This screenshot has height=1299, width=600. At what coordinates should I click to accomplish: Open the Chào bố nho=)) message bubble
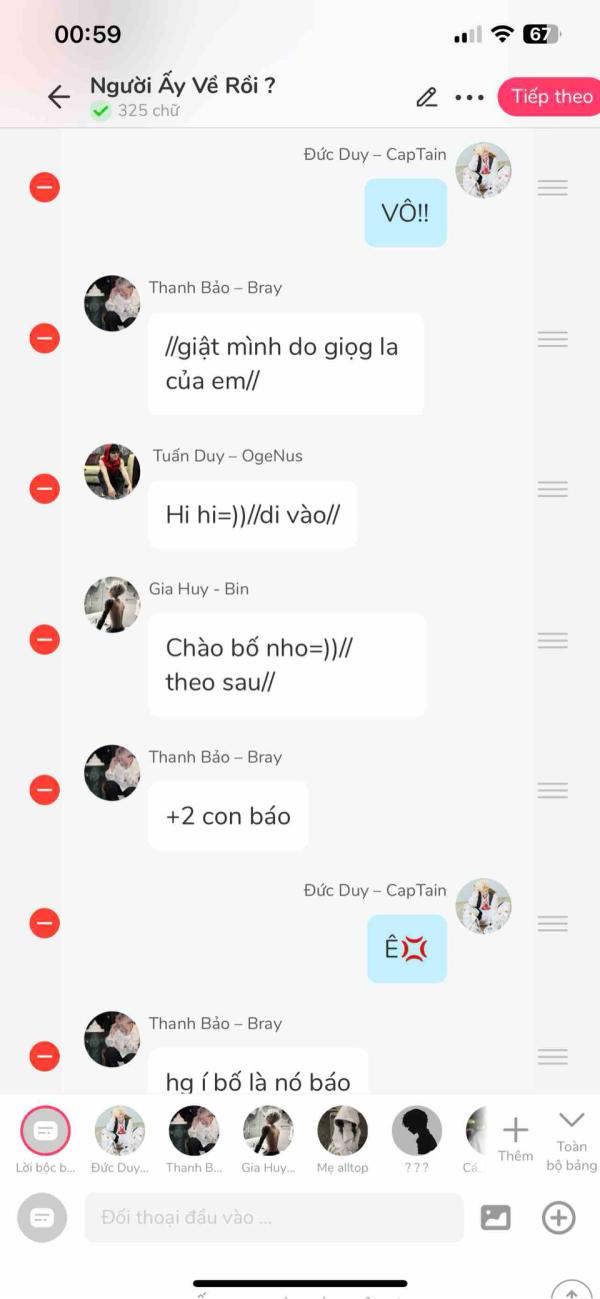tap(286, 665)
